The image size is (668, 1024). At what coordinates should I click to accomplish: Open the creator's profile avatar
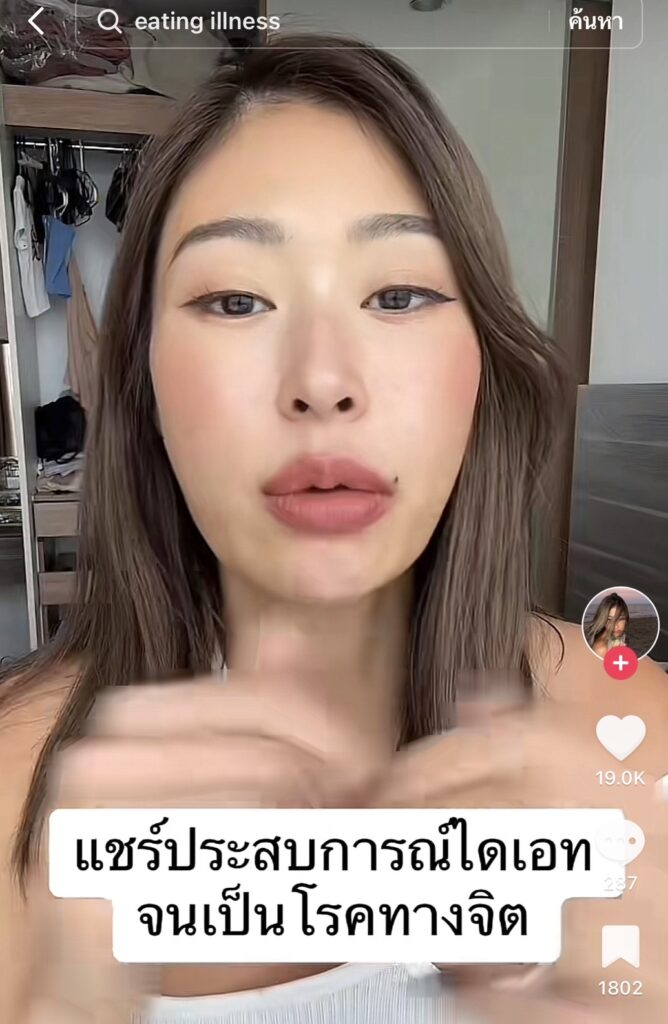tap(620, 620)
